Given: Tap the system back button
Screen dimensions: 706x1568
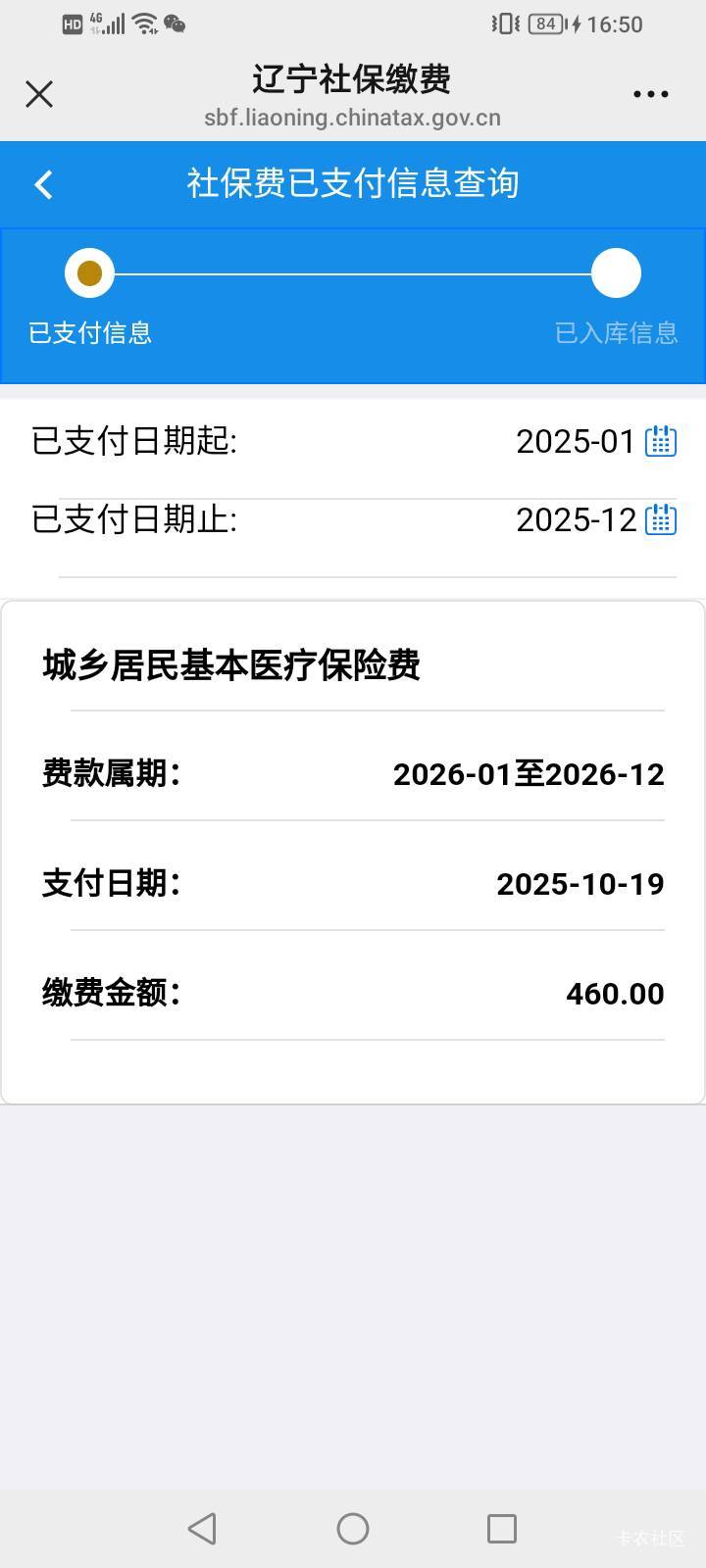Looking at the screenshot, I should (202, 1529).
